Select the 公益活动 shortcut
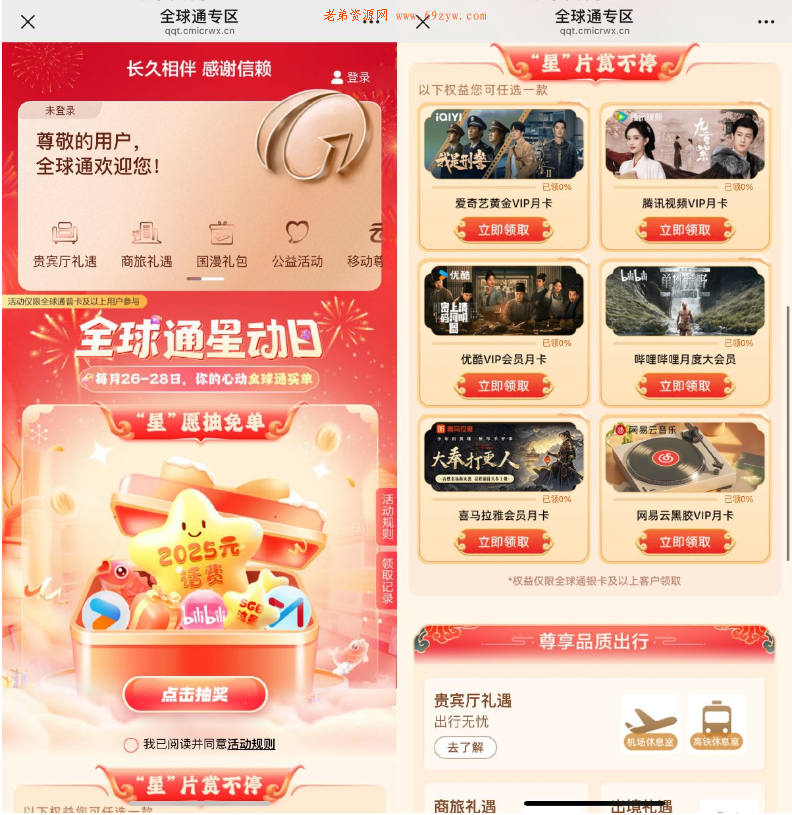This screenshot has width=792, height=815. 297,244
